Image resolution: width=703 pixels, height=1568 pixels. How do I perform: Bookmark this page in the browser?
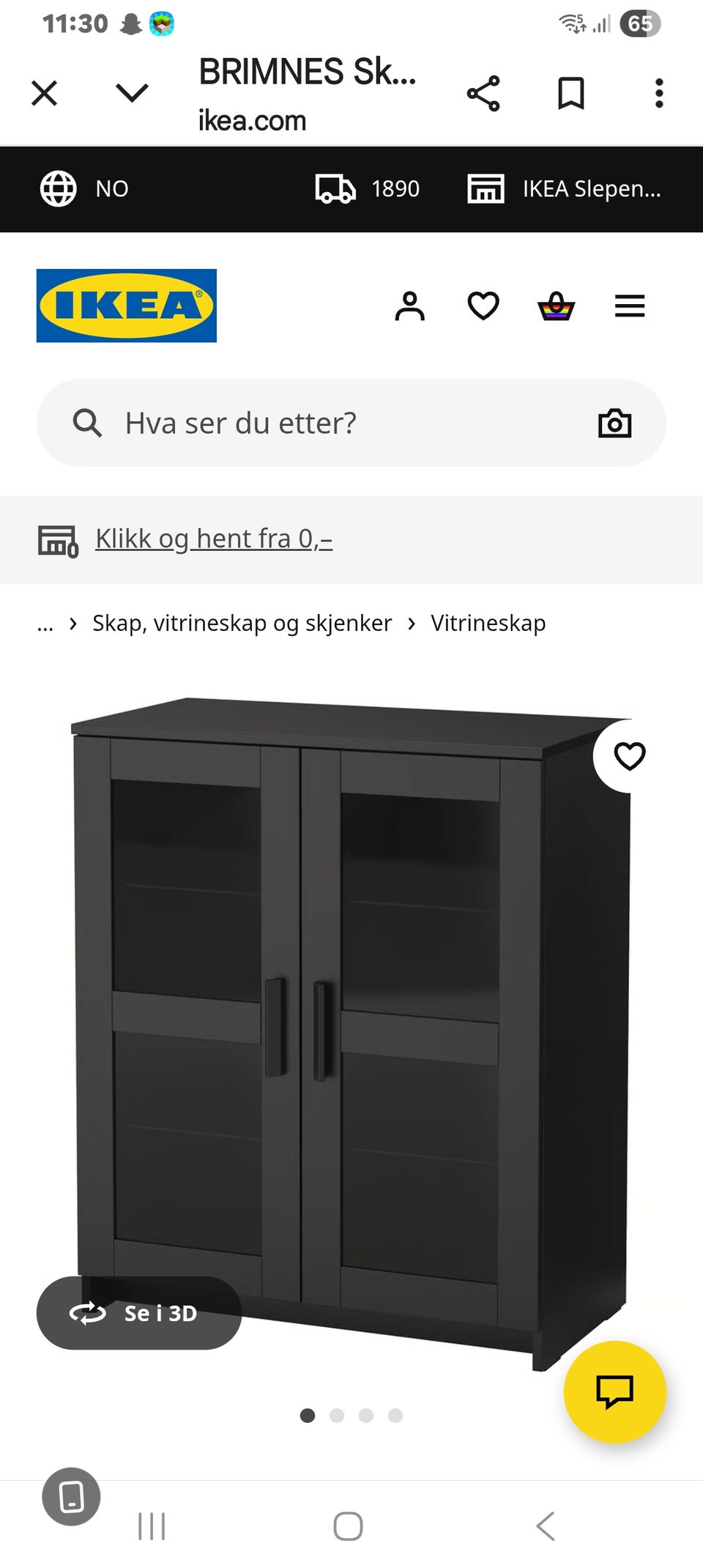click(x=570, y=93)
